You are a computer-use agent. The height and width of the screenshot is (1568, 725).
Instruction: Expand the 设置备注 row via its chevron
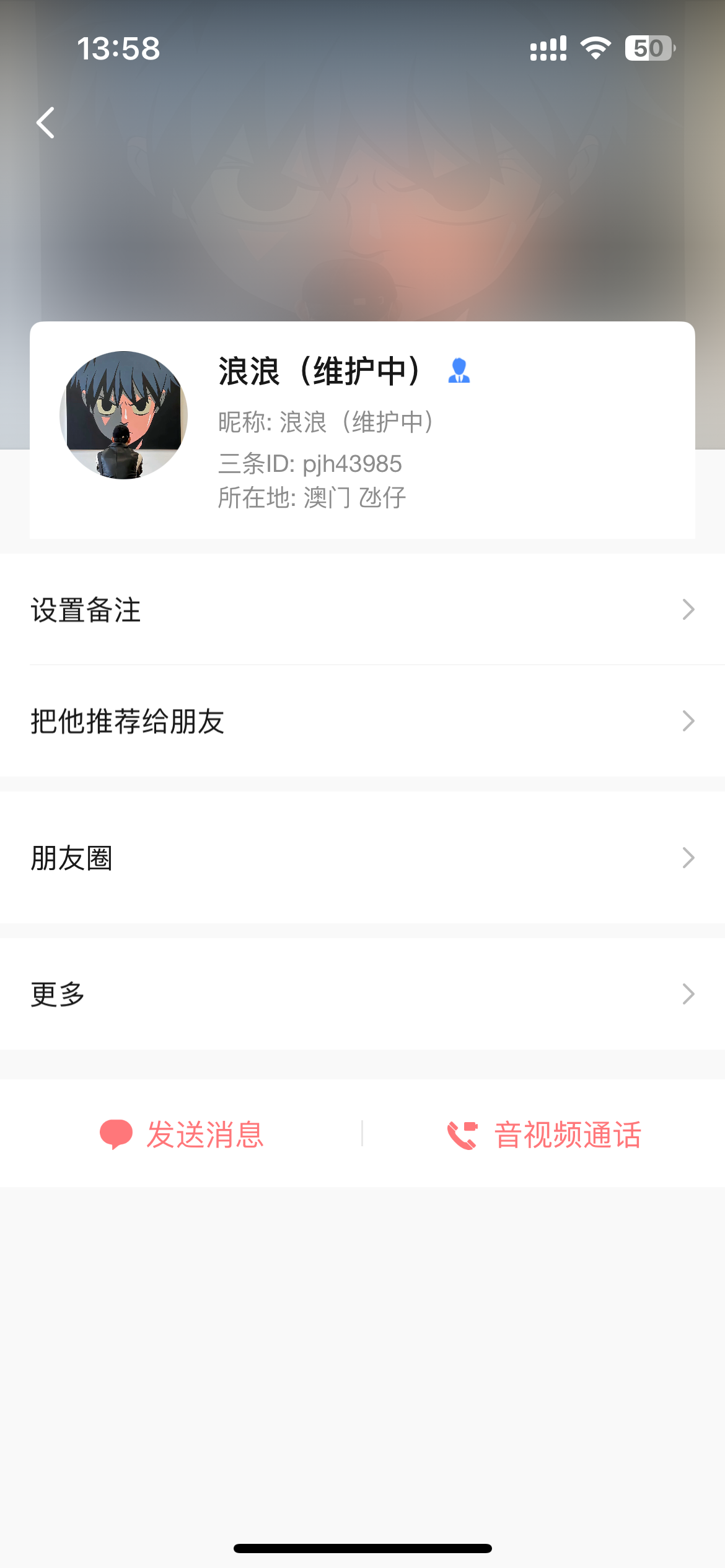[x=688, y=610]
